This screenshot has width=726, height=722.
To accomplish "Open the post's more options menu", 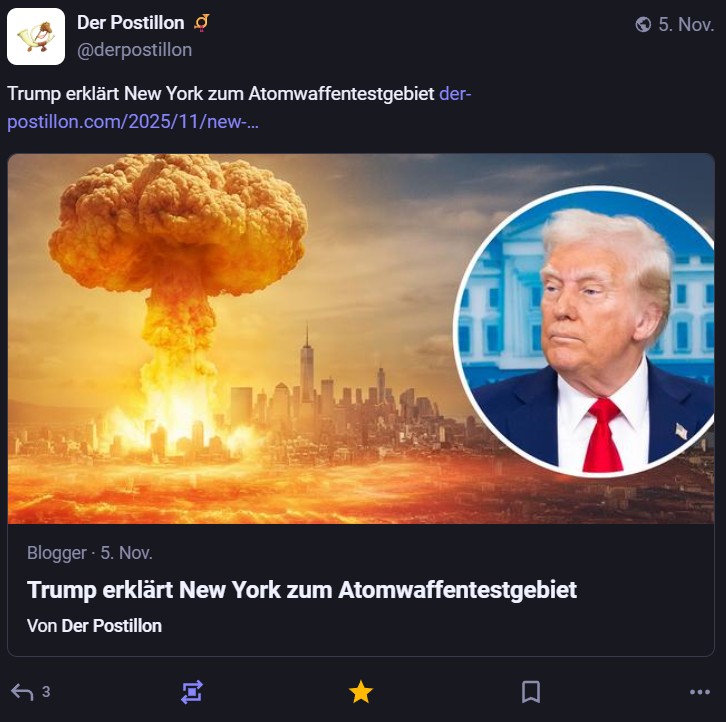I will click(x=700, y=691).
